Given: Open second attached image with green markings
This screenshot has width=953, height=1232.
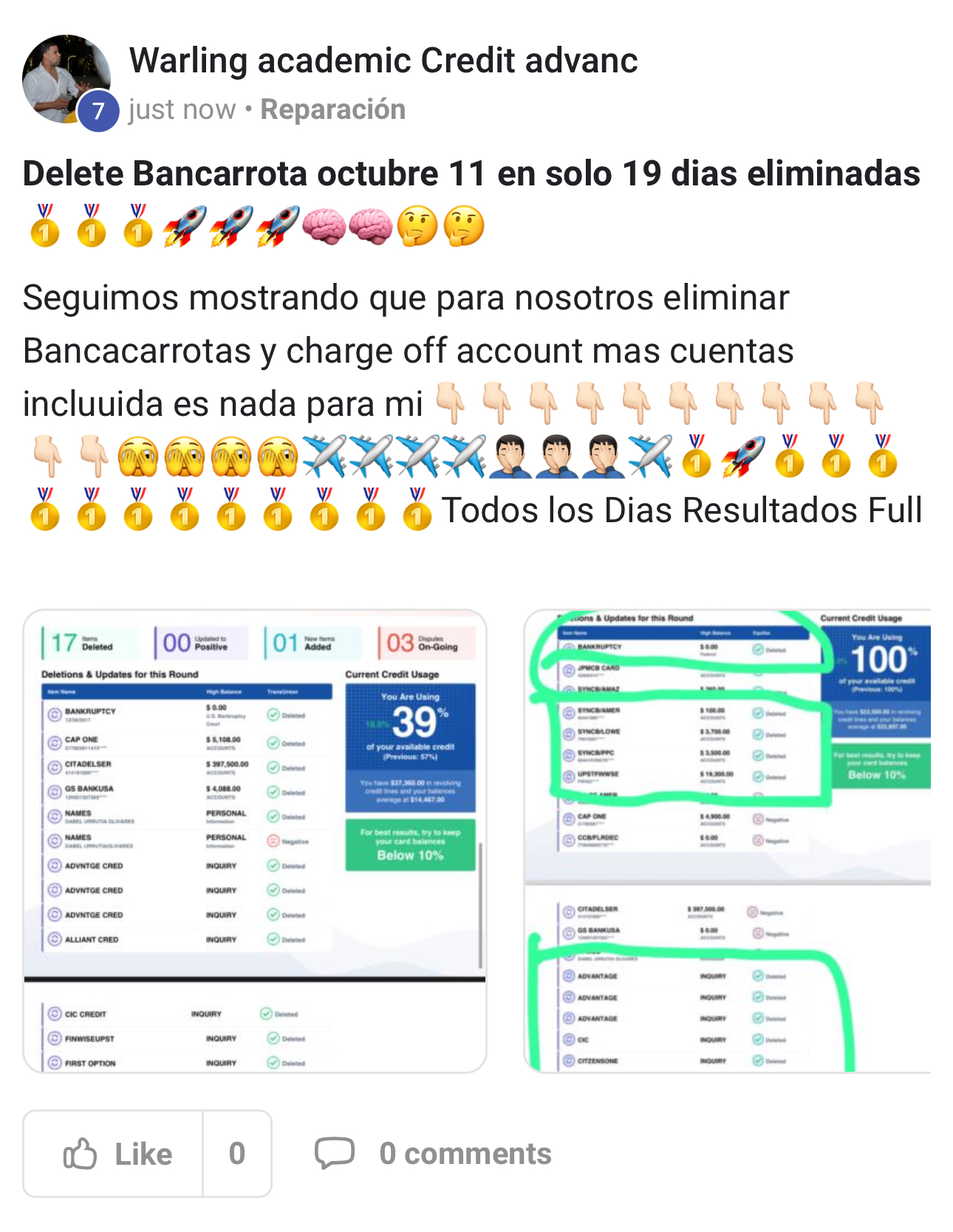Looking at the screenshot, I should point(727,841).
